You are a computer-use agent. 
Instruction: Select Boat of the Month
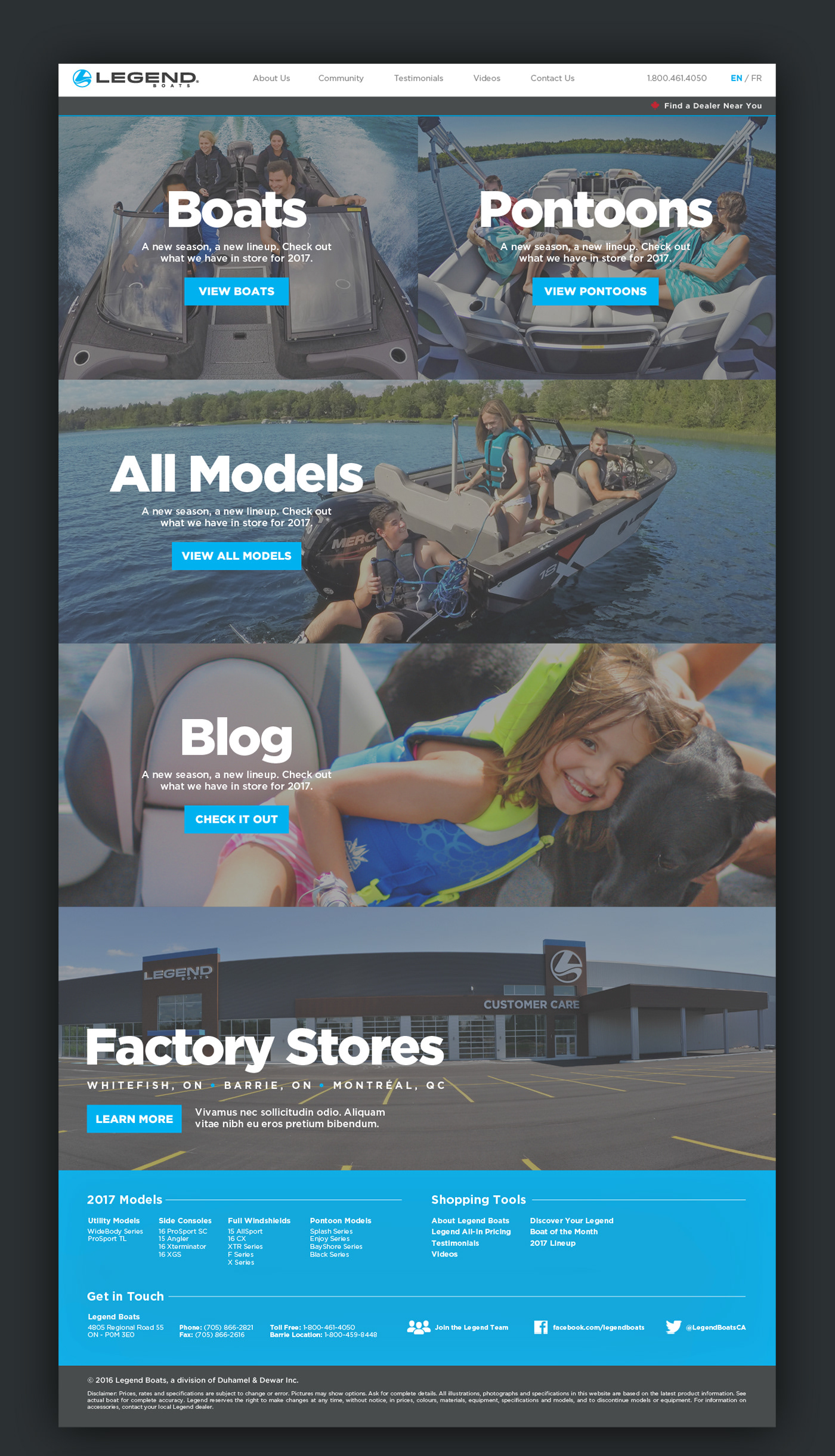(x=564, y=1232)
